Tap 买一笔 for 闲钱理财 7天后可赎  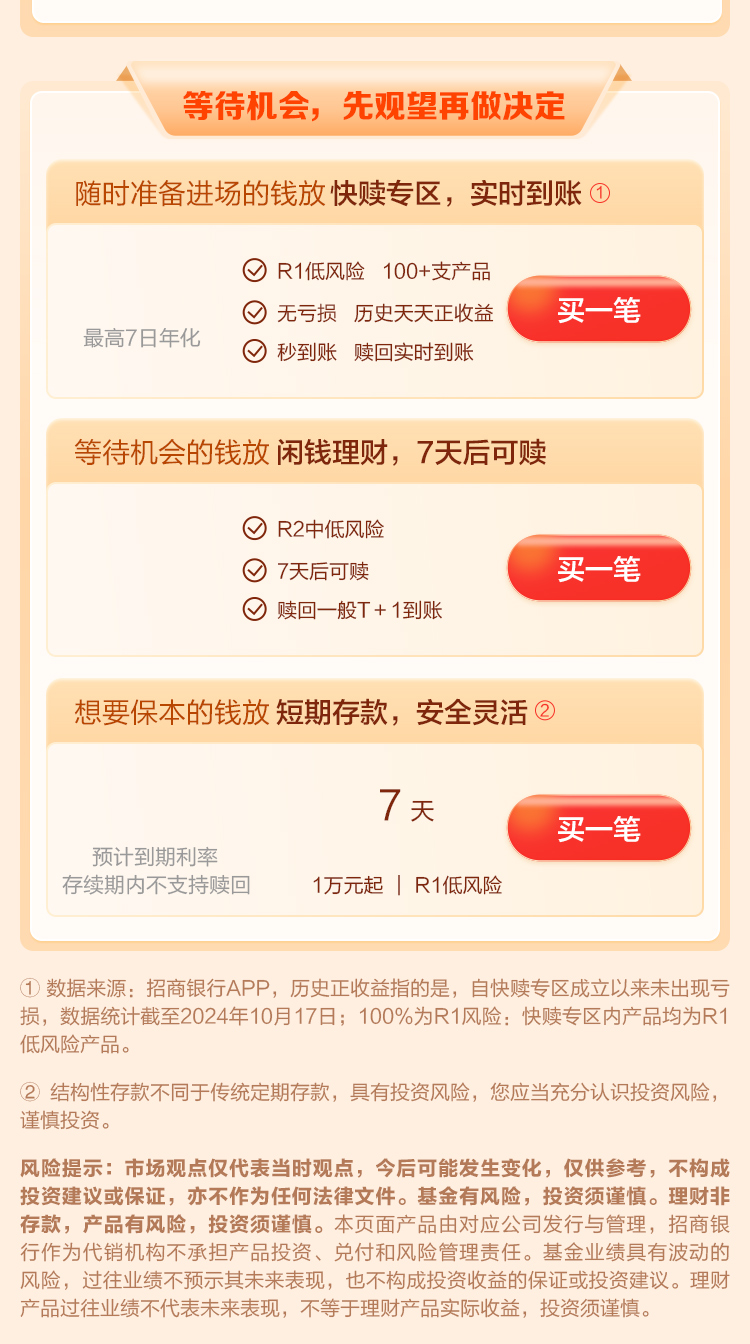tap(598, 569)
